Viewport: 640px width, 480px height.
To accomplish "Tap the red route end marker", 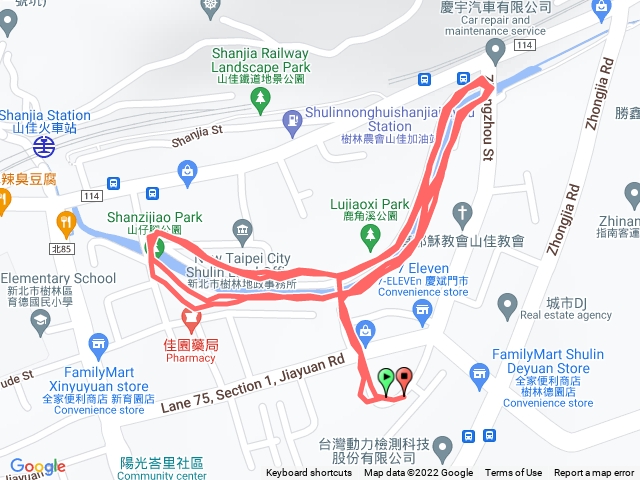I will [404, 379].
